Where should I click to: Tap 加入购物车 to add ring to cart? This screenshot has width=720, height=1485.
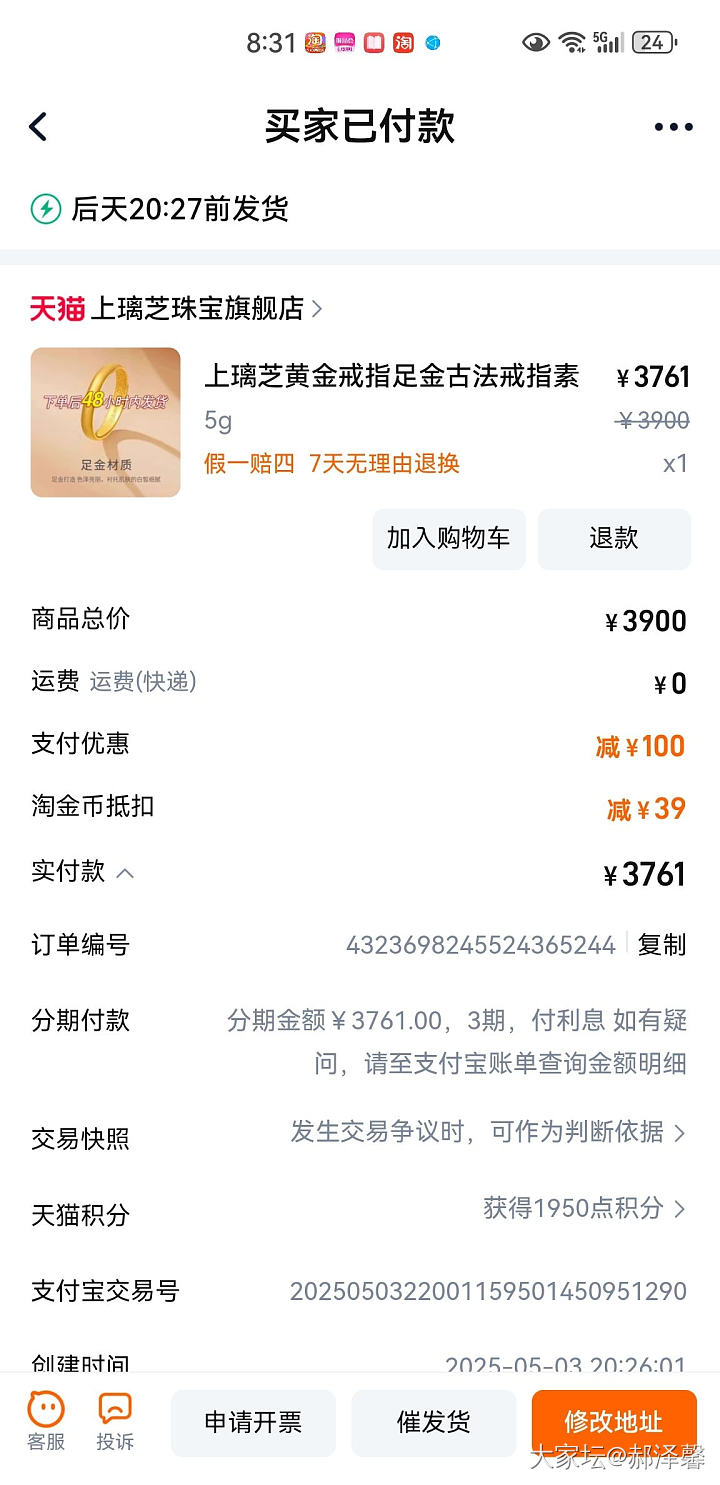448,538
